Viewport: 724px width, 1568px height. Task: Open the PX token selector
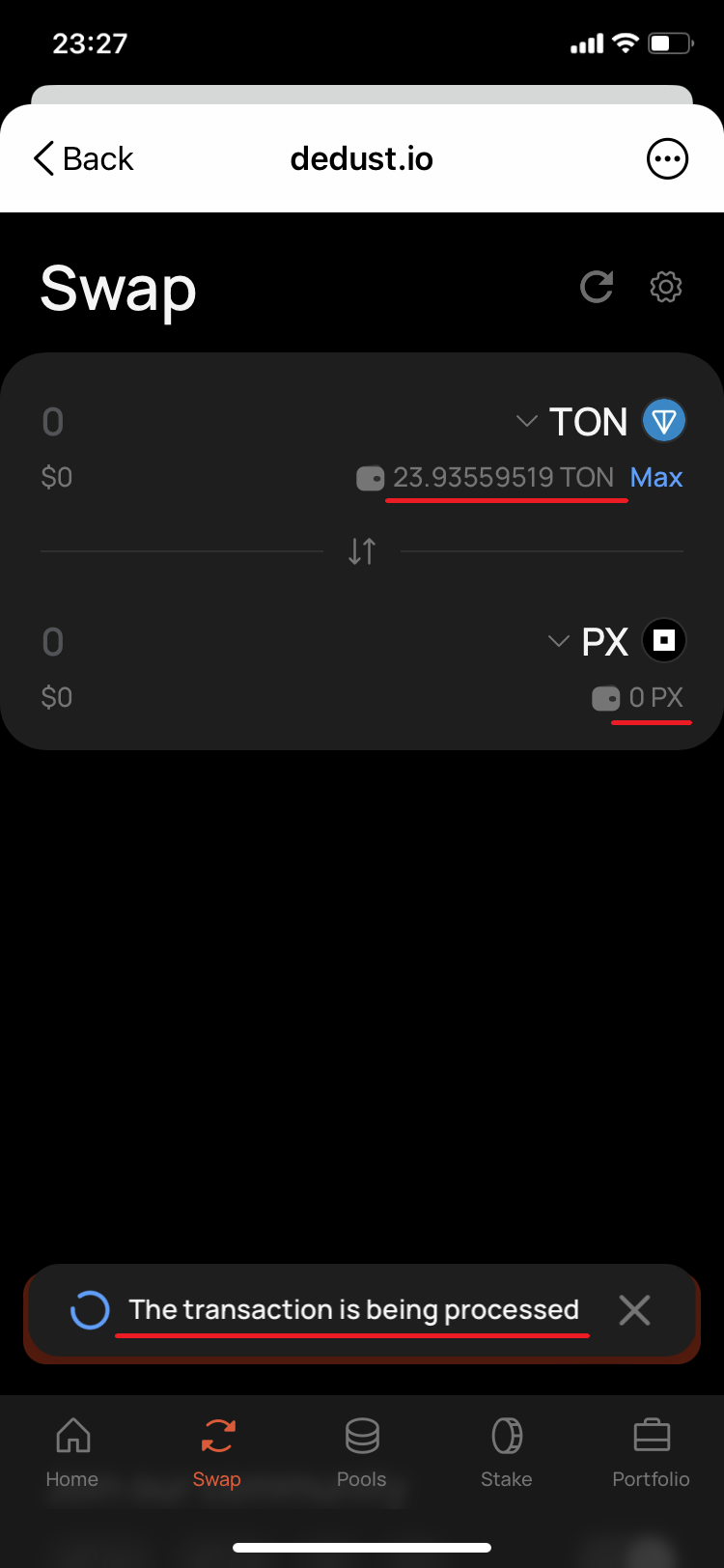pyautogui.click(x=616, y=641)
